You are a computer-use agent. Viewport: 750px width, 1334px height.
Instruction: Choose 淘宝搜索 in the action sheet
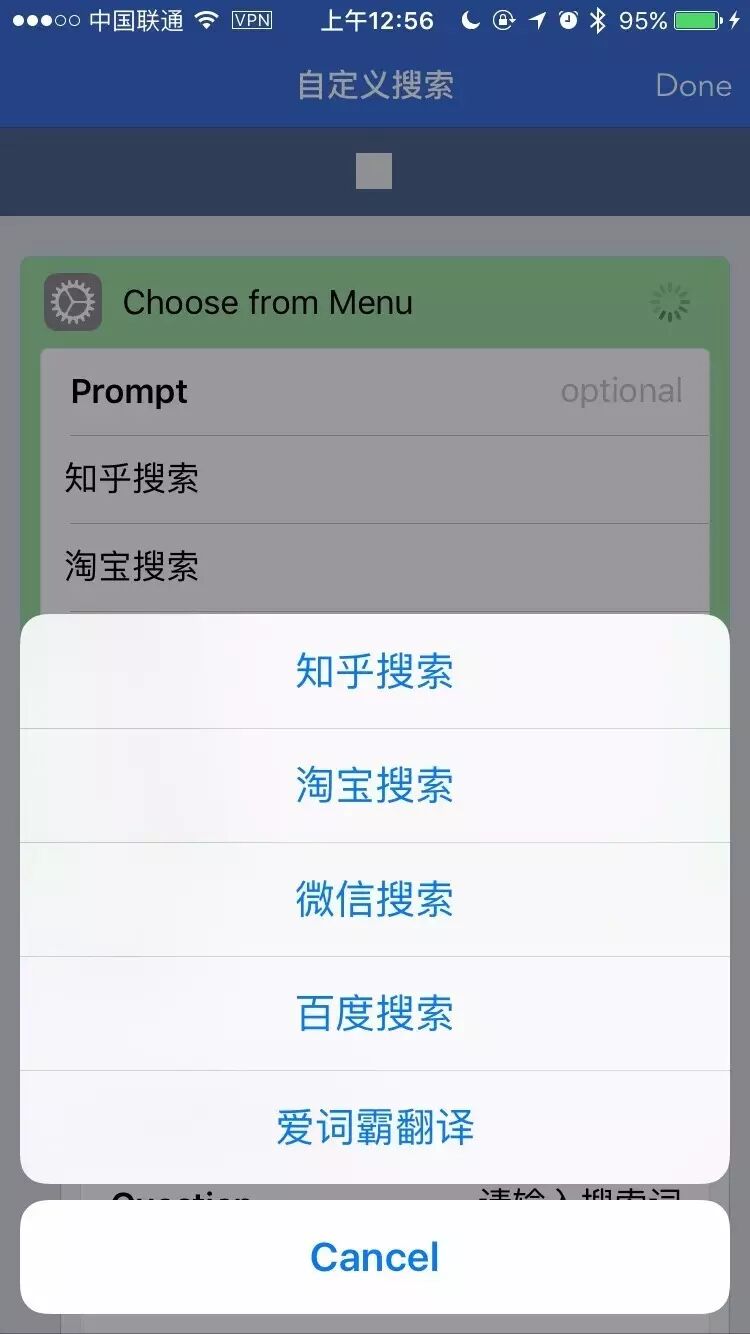coord(375,785)
